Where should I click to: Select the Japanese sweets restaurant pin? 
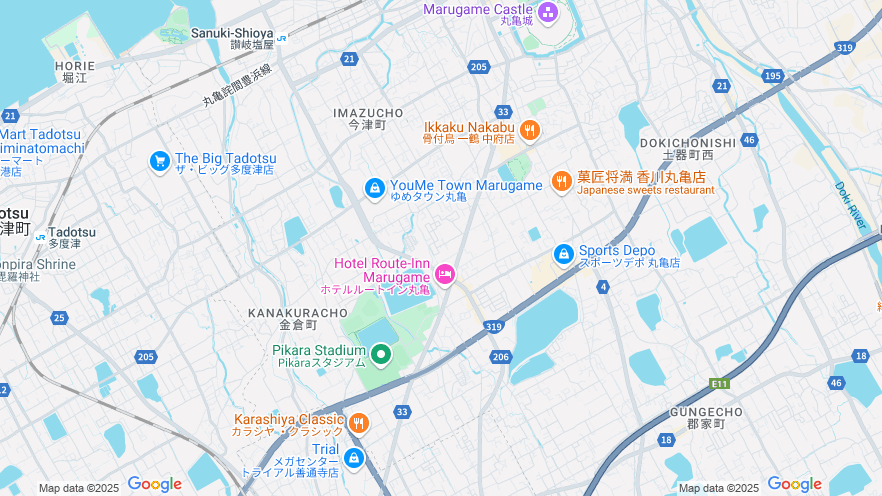tap(562, 181)
